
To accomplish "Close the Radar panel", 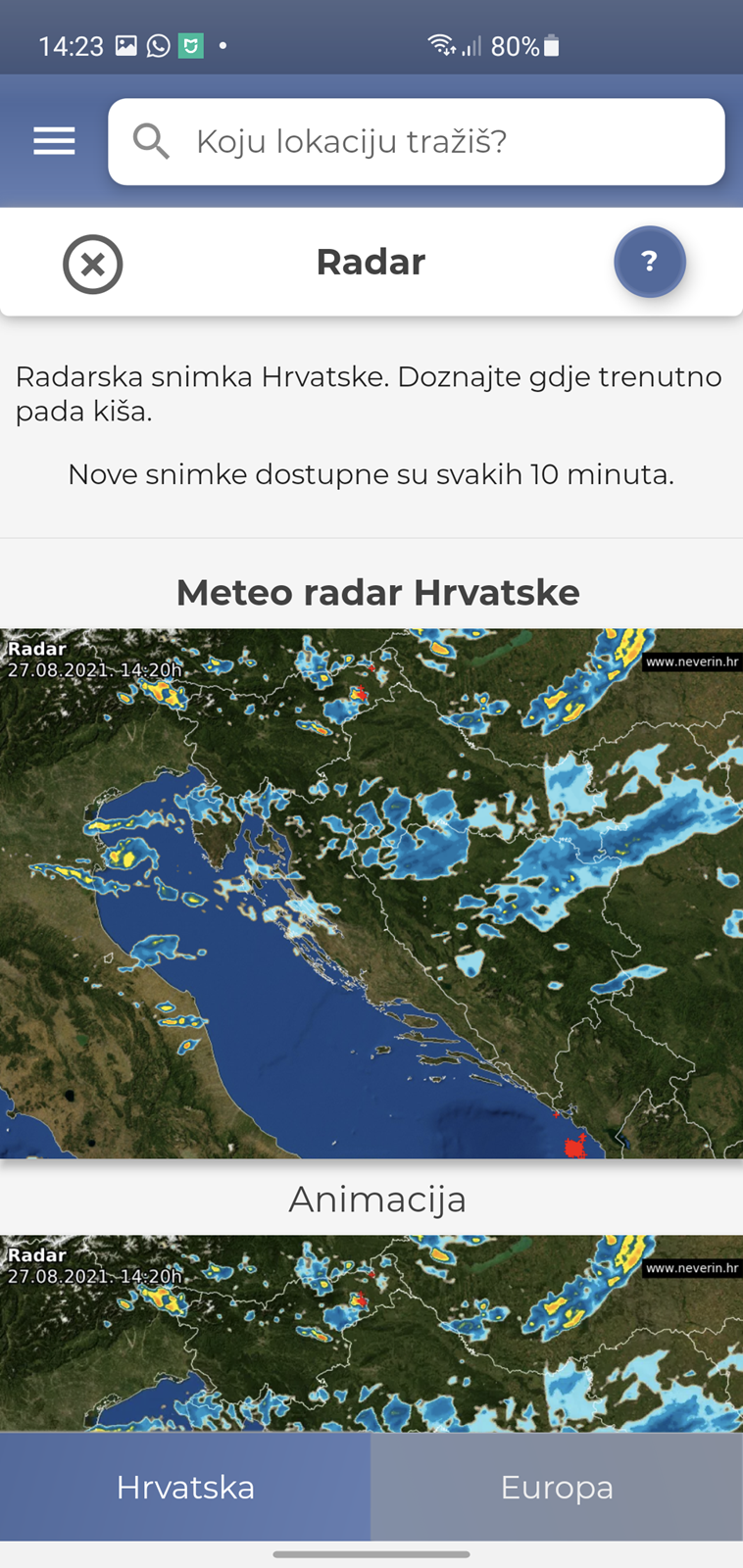I will [x=93, y=264].
